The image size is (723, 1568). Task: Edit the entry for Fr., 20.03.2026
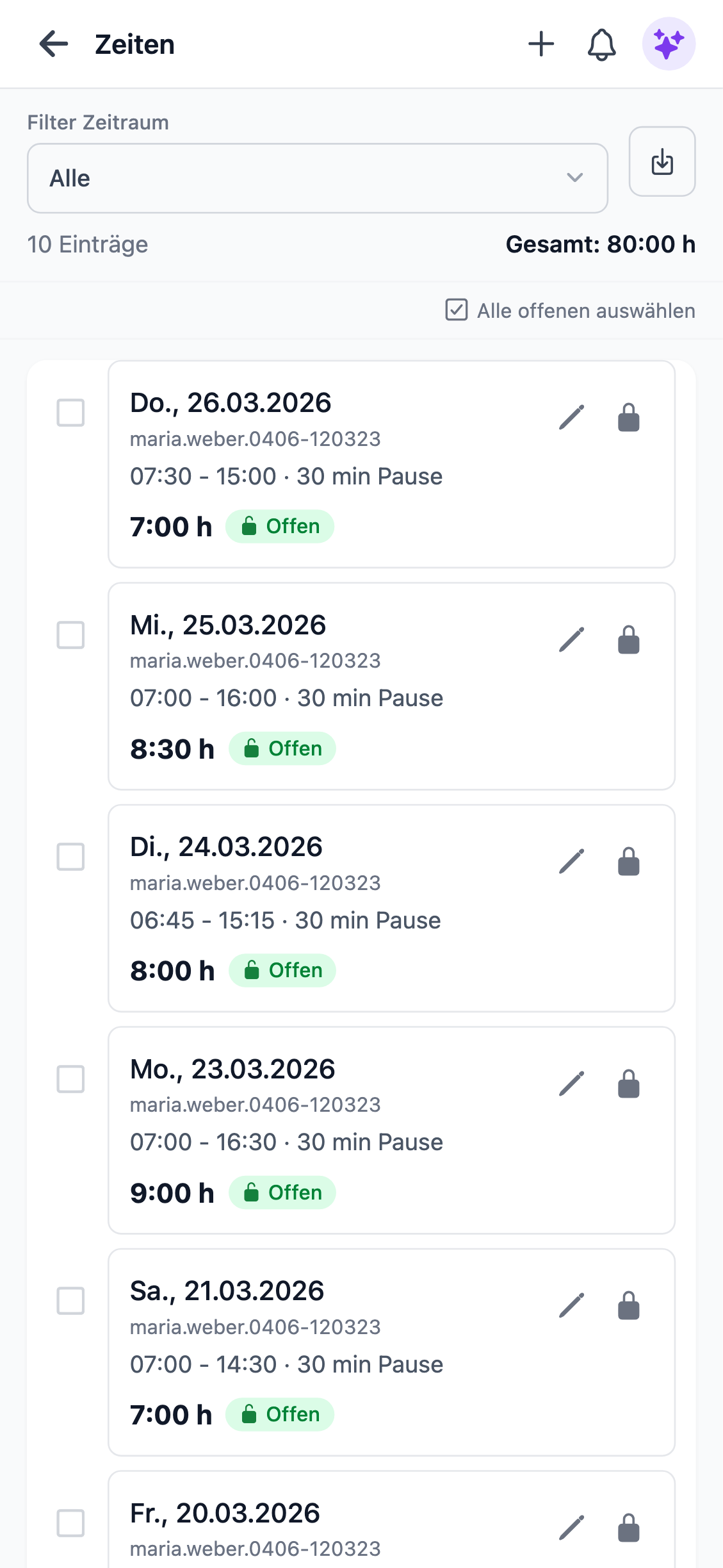click(x=572, y=1527)
